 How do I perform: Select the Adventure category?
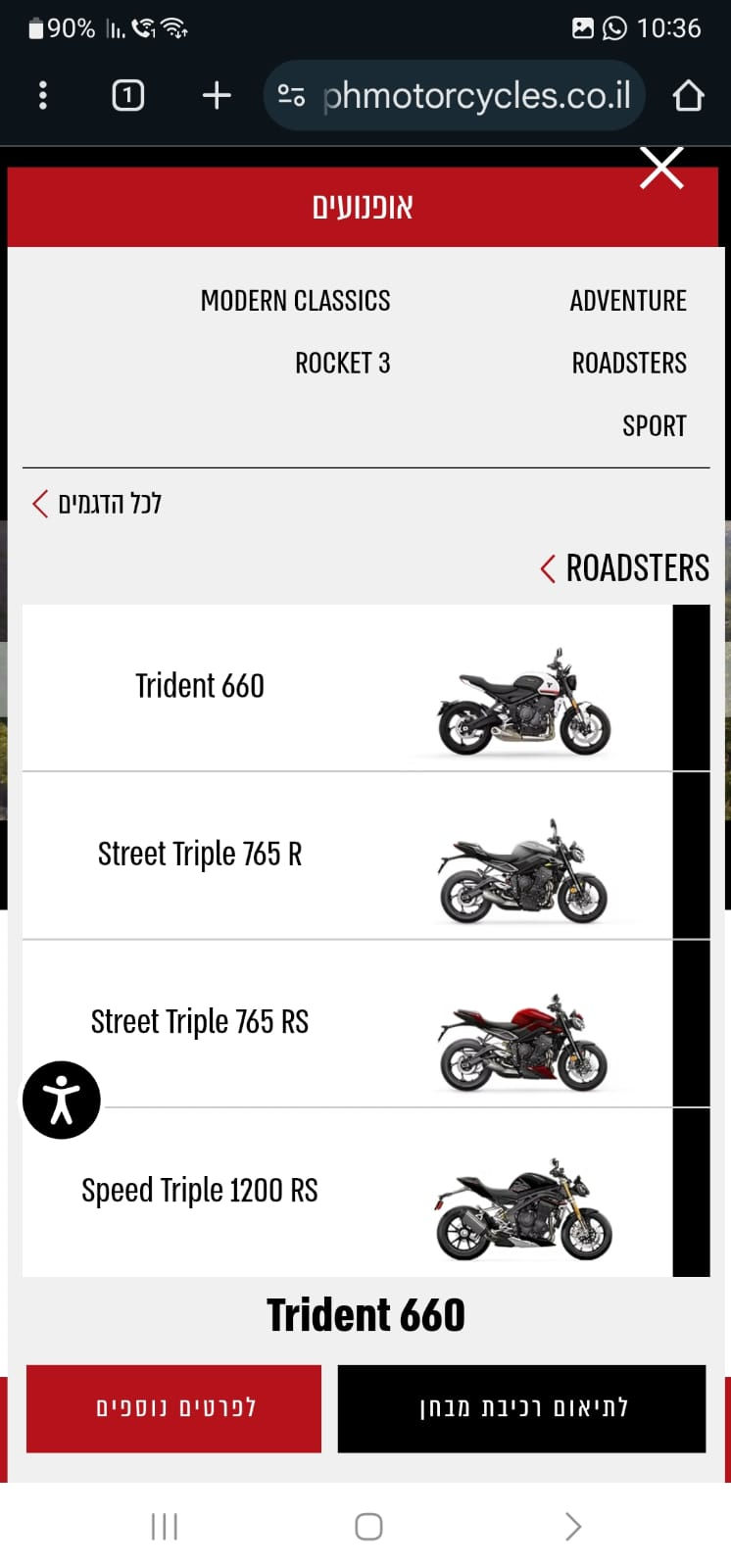[x=627, y=301]
